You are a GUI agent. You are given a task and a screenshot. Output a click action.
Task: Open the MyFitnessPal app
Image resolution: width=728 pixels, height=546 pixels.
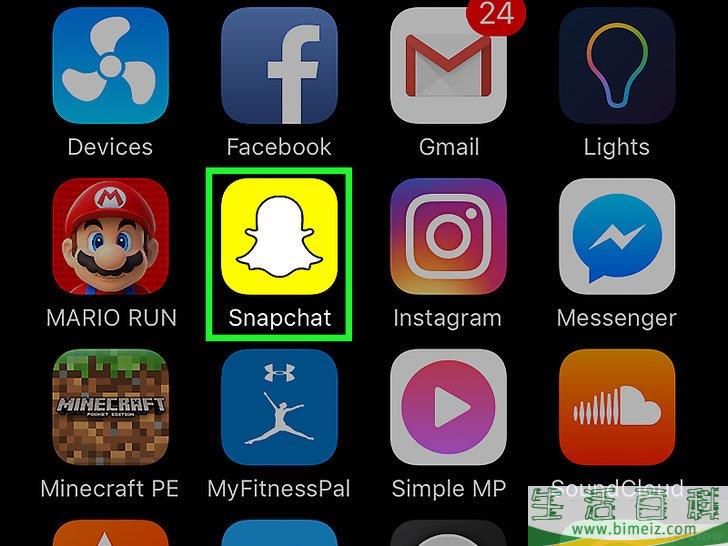(279, 408)
